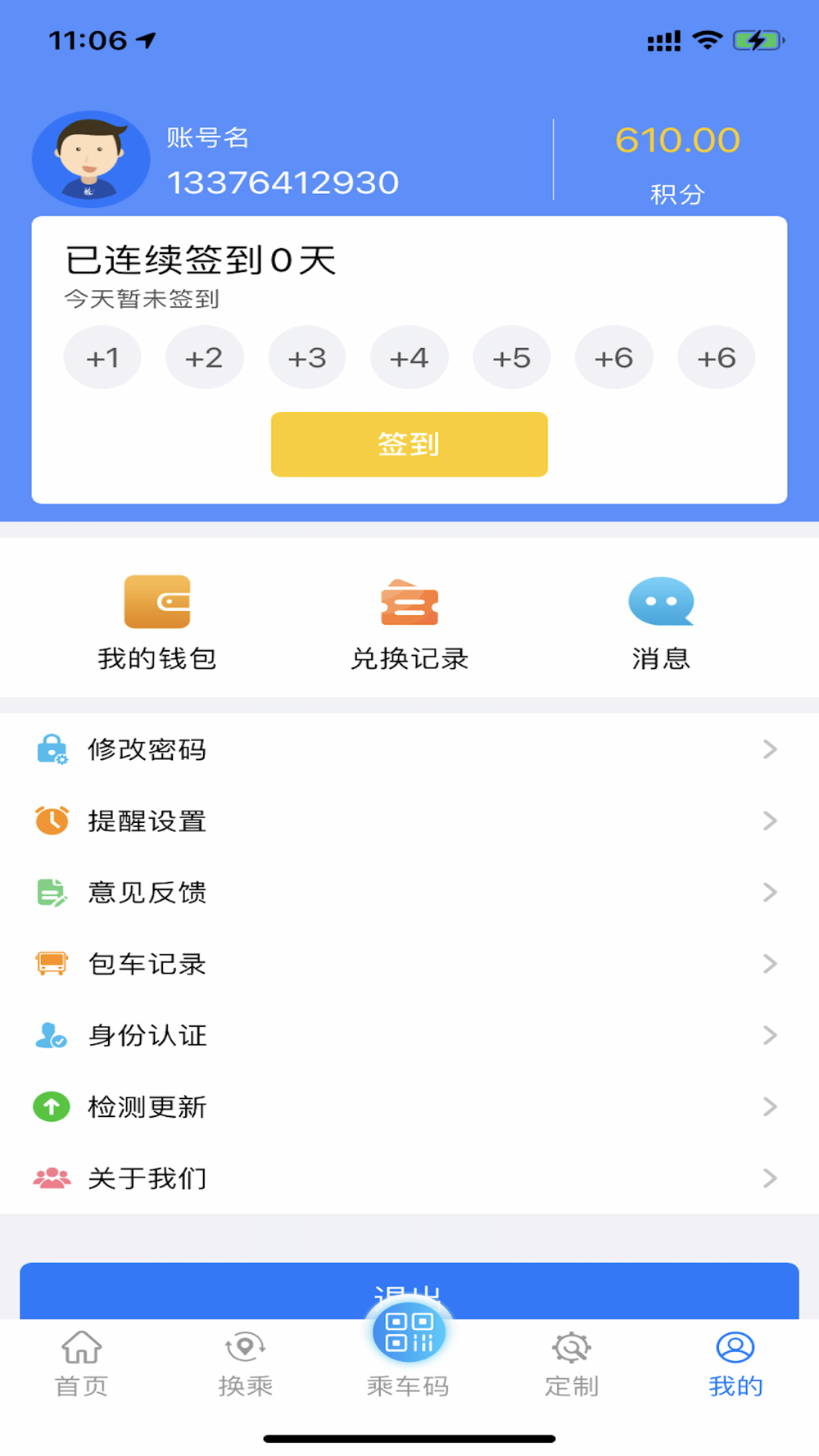Viewport: 819px width, 1456px height.
Task: Open 消息 messages
Action: point(661,622)
